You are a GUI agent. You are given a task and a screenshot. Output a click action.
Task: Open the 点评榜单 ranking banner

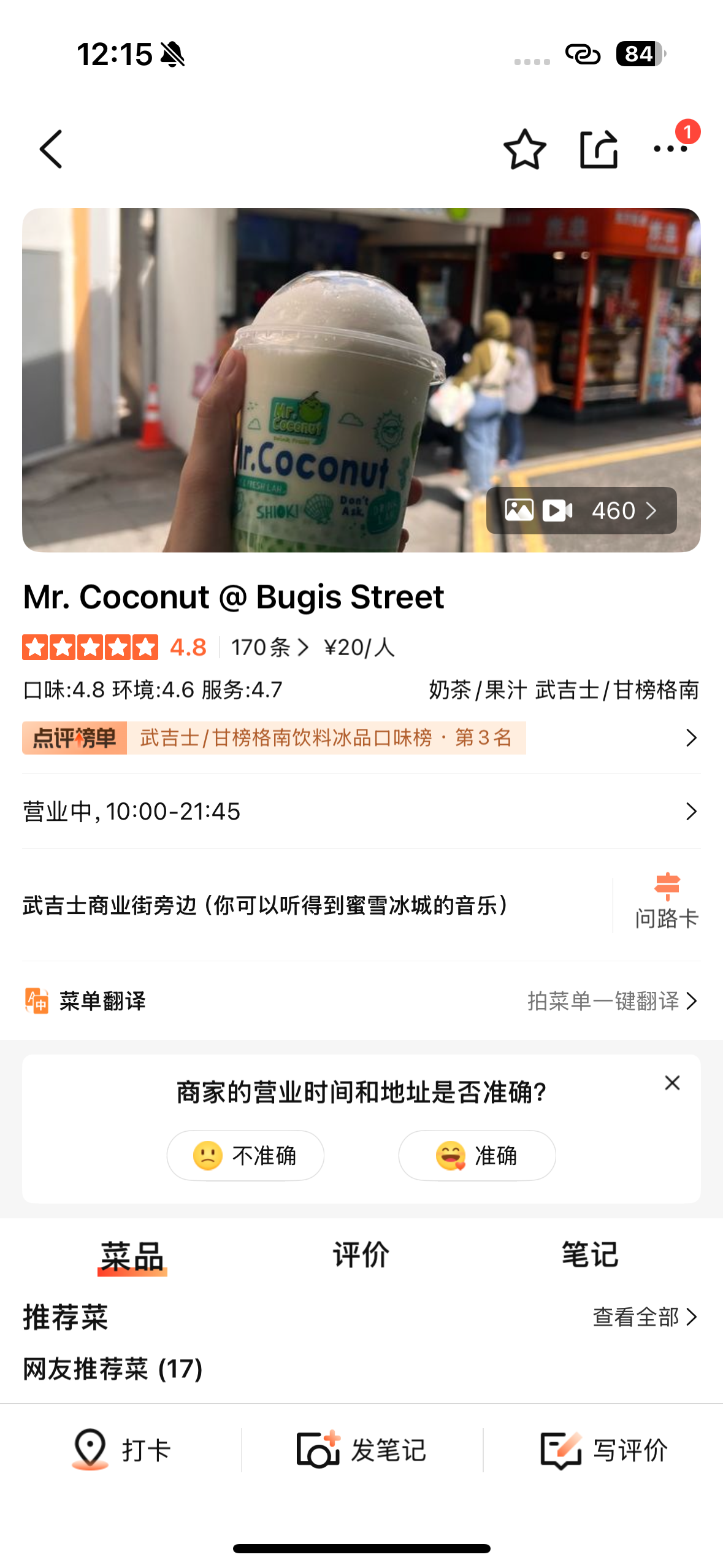[361, 737]
